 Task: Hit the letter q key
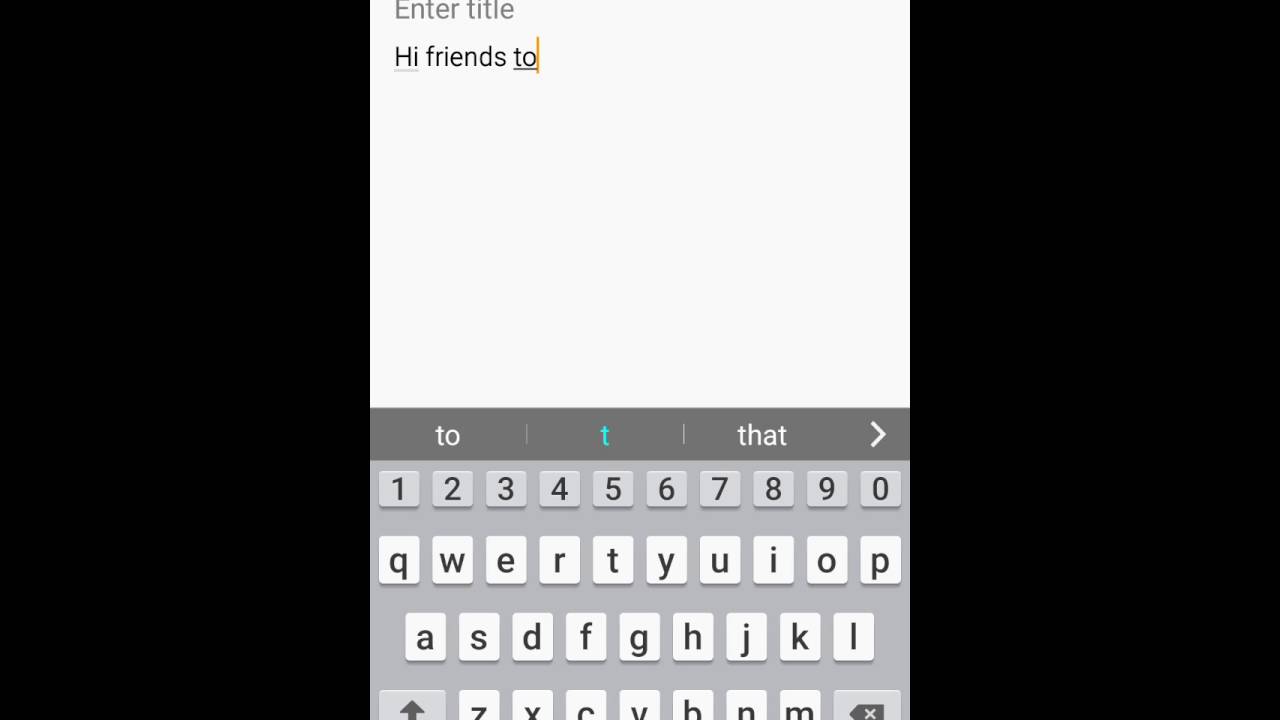(399, 561)
